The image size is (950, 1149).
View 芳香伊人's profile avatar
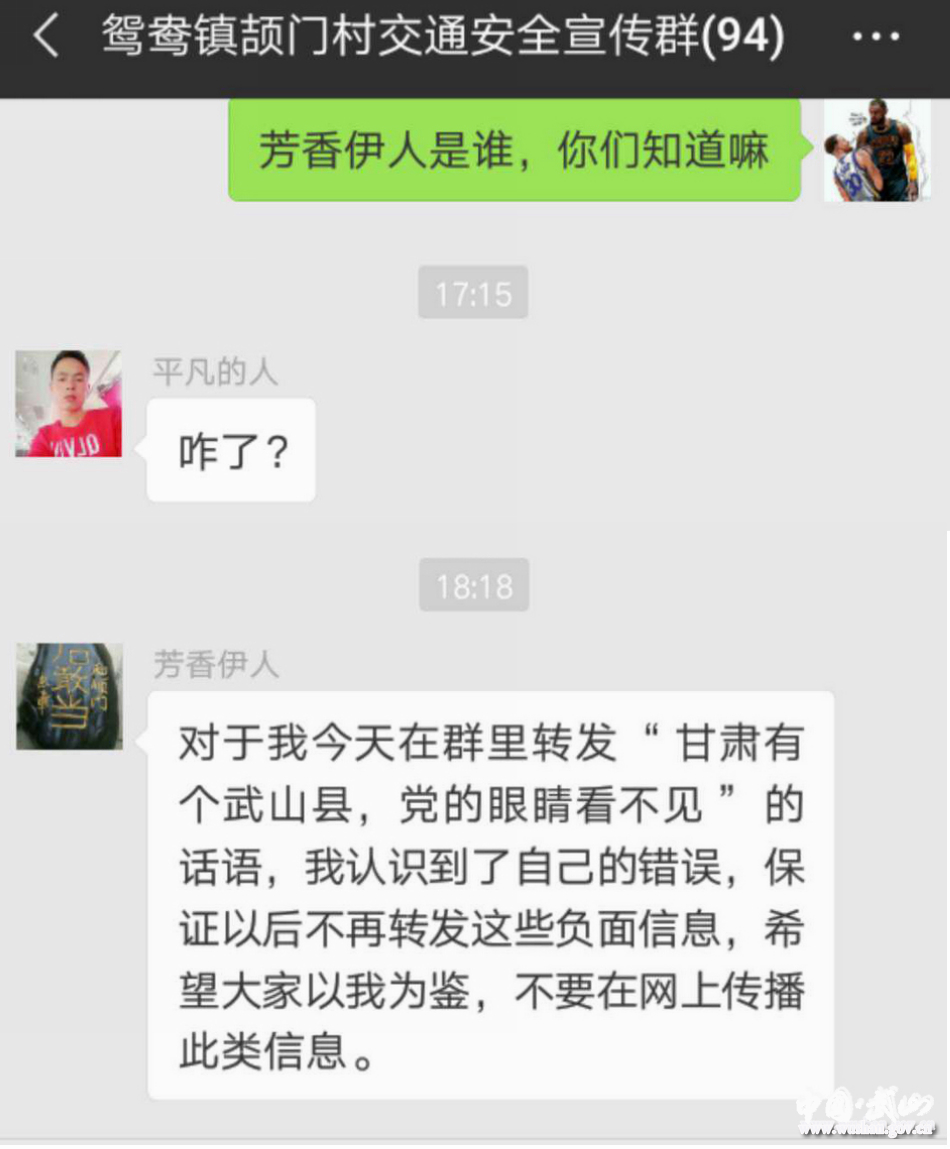[x=69, y=696]
